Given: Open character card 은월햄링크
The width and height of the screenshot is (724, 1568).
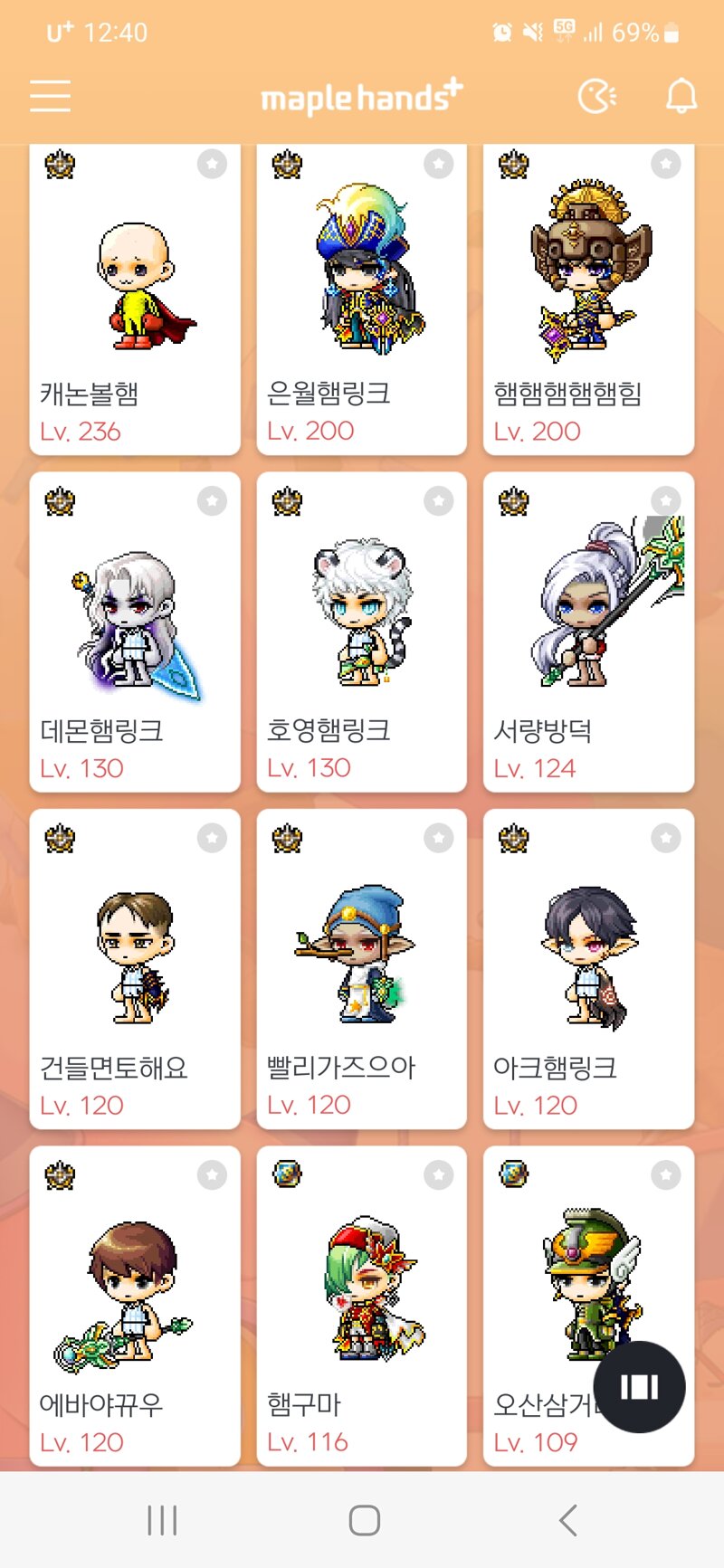Looking at the screenshot, I should (x=362, y=299).
